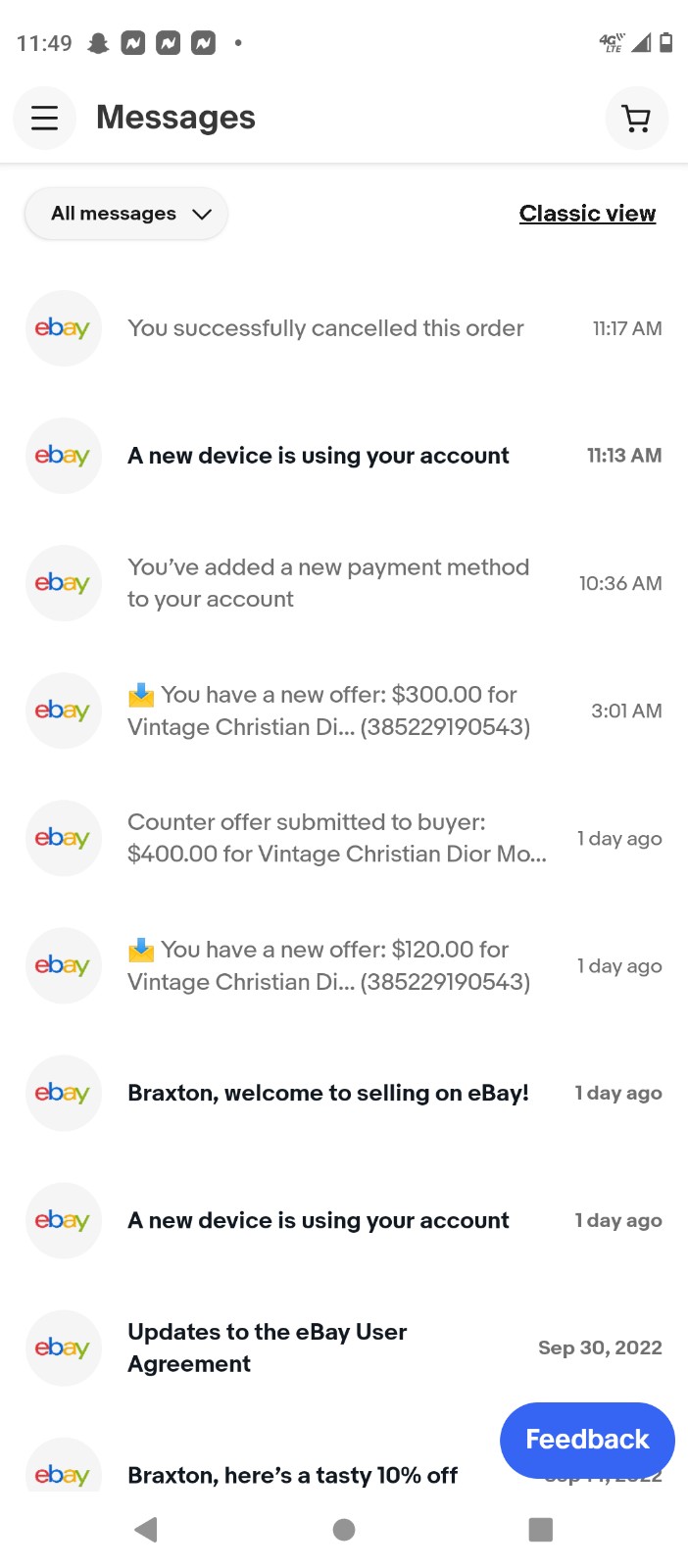
Task: Open the welcome to selling message
Action: coord(344,1093)
